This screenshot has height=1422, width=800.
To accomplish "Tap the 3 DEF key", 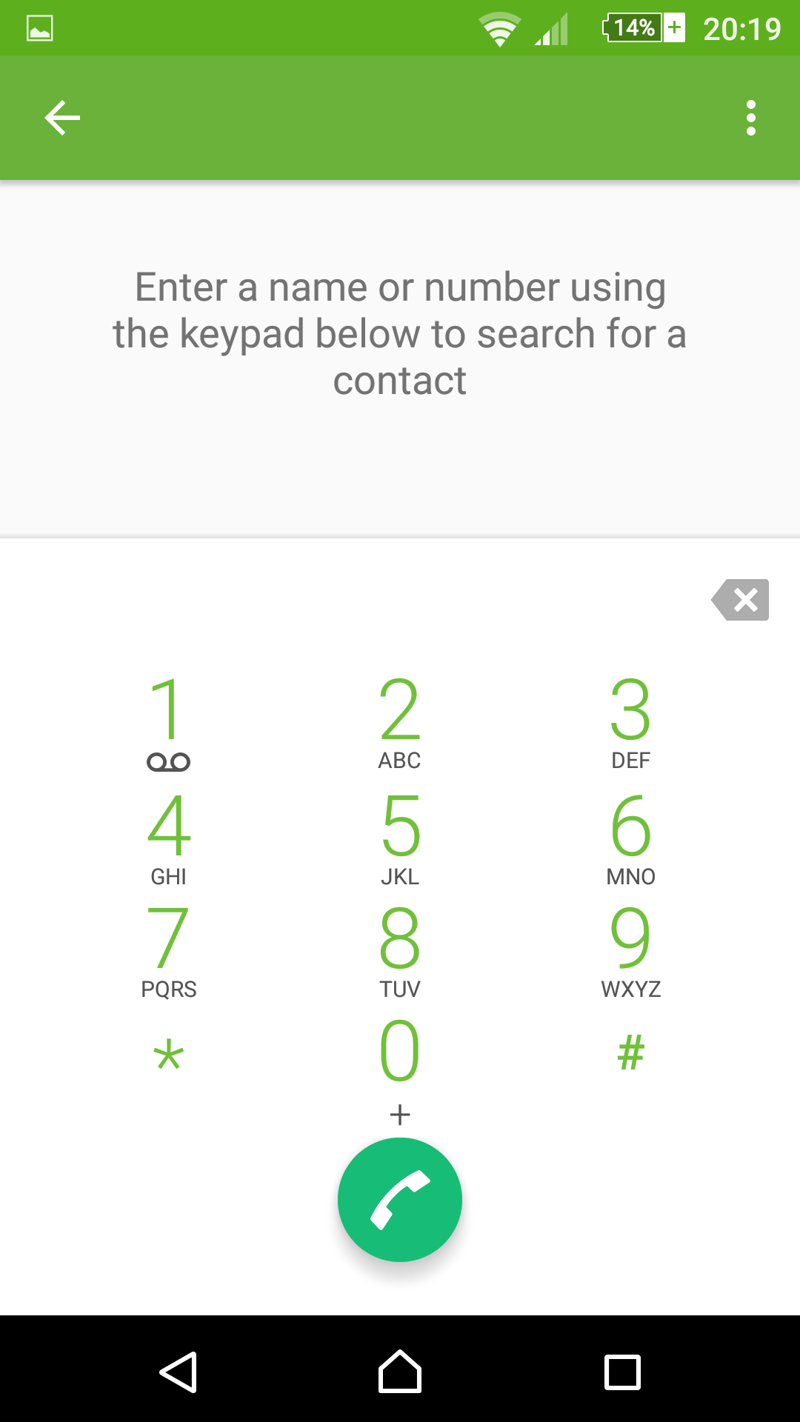I will pyautogui.click(x=630, y=724).
